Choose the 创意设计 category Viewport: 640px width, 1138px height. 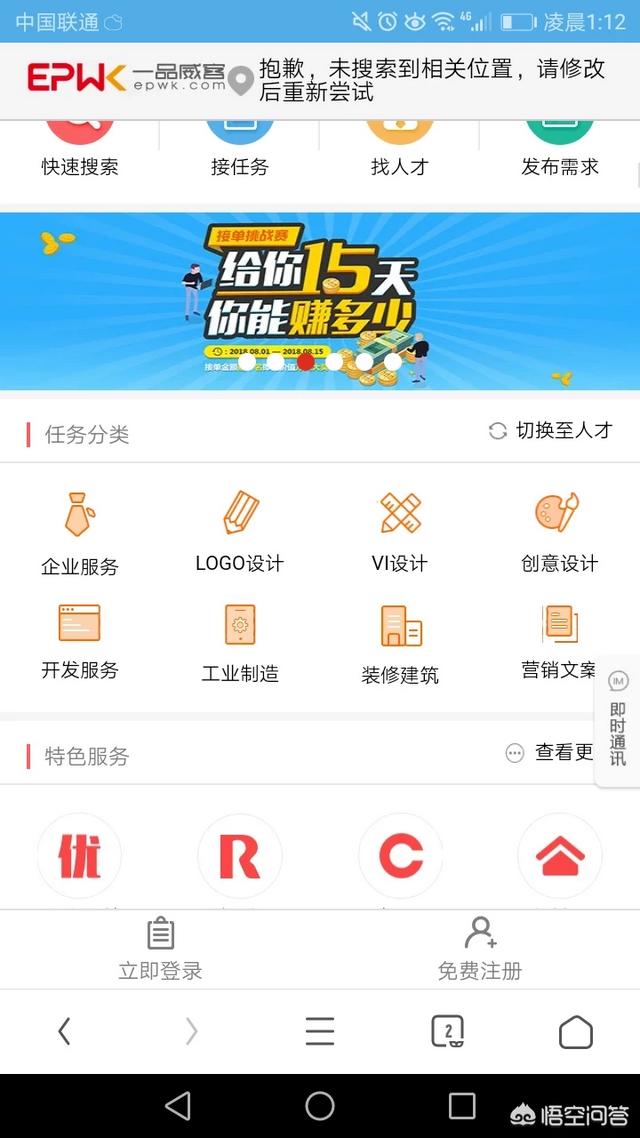pyautogui.click(x=559, y=533)
